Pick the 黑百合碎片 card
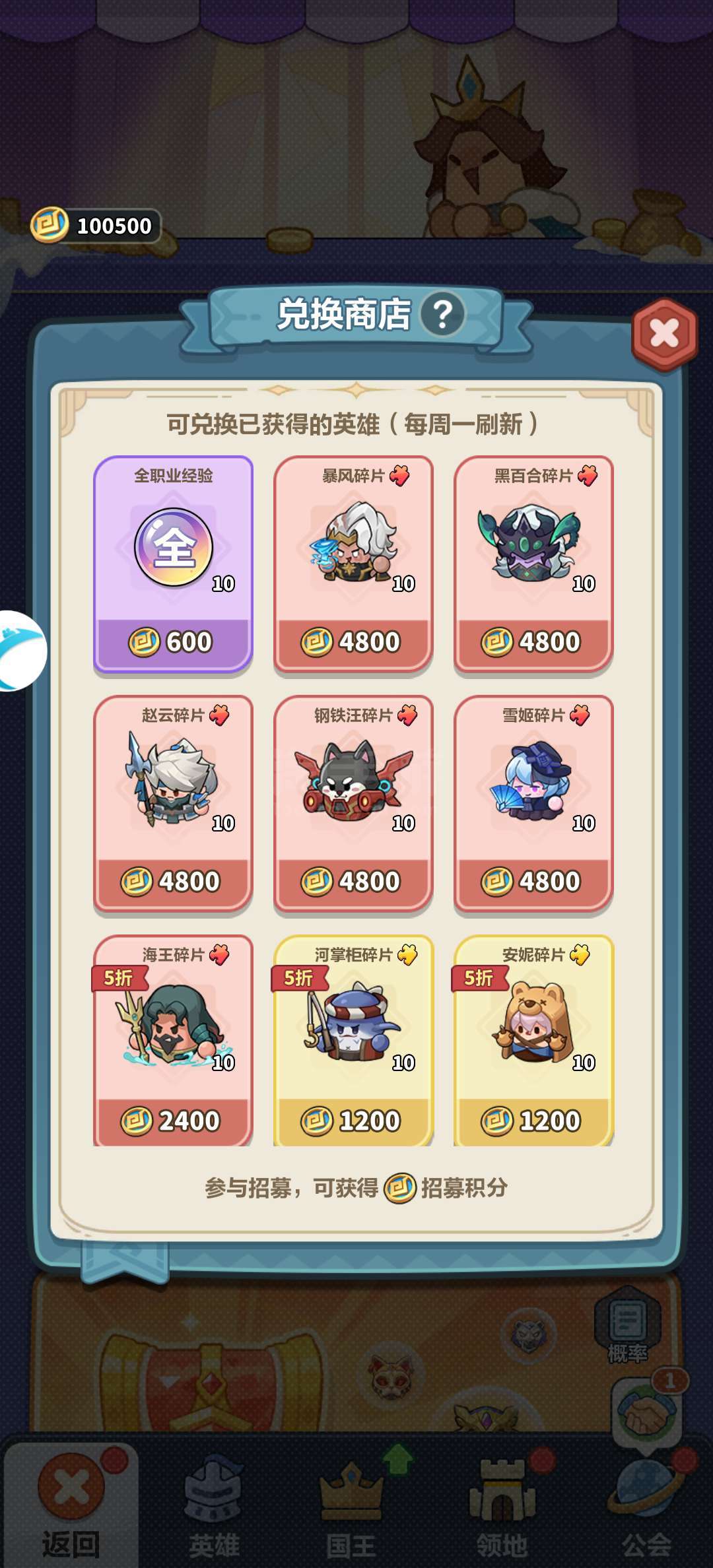Screen dimensions: 713x1568 coord(533,564)
